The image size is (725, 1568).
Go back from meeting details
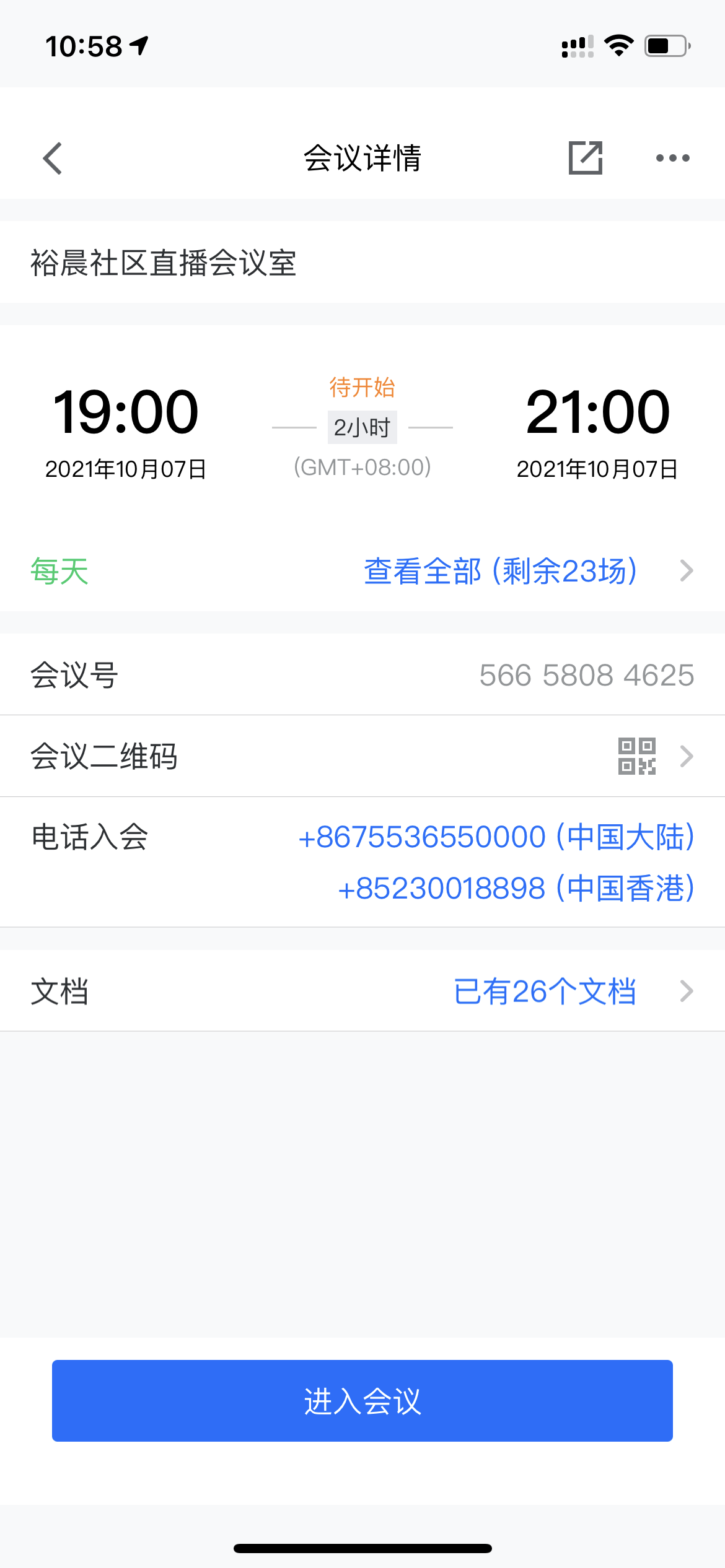coord(53,159)
